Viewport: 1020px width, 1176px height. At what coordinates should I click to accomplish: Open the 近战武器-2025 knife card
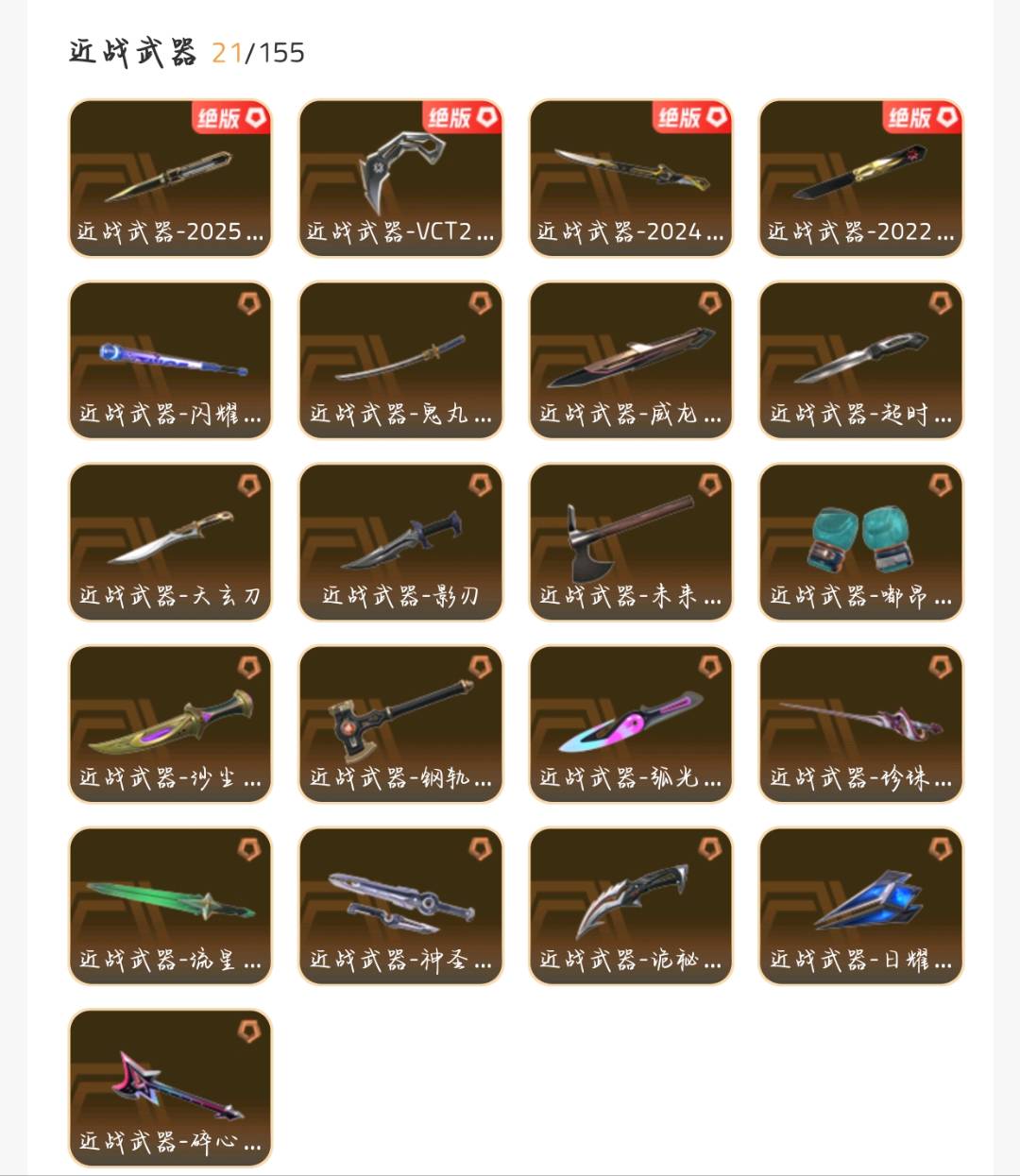(x=170, y=179)
